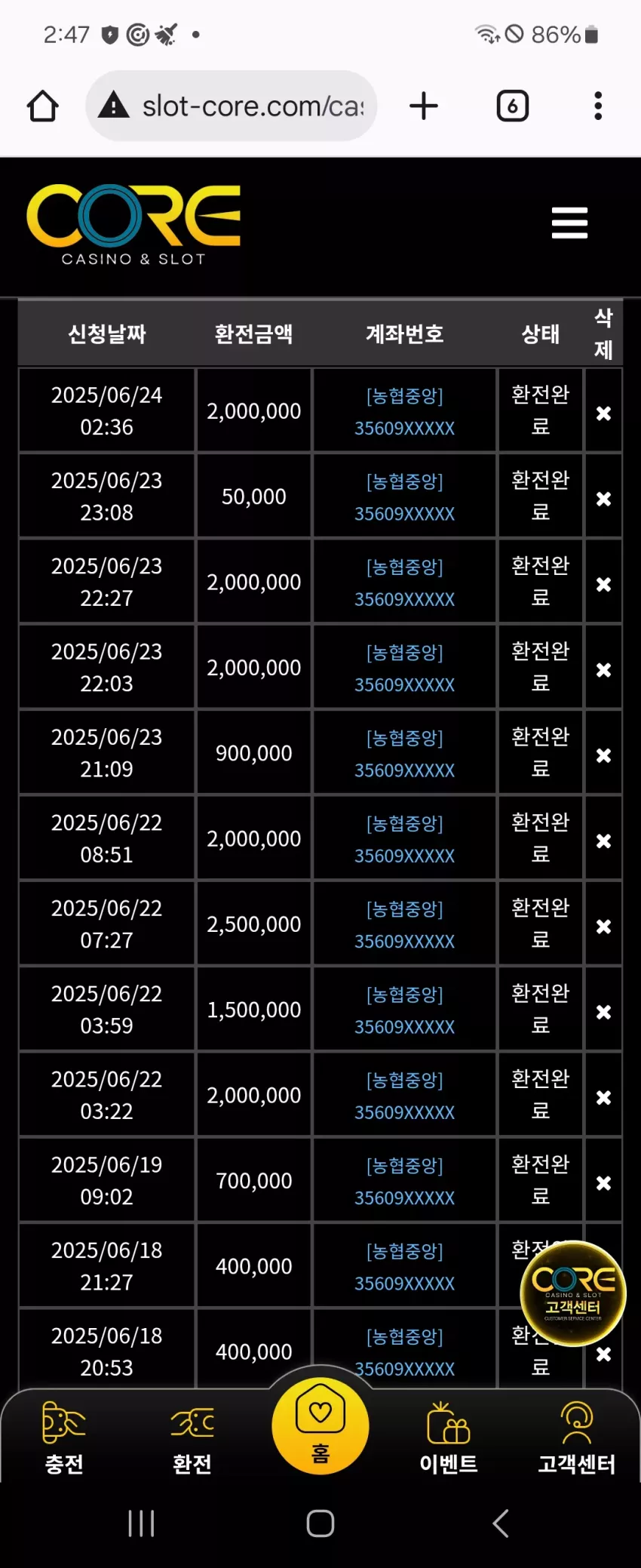Screen dimensions: 641x1568
Task: Open the browser overflow menu
Action: tap(598, 106)
